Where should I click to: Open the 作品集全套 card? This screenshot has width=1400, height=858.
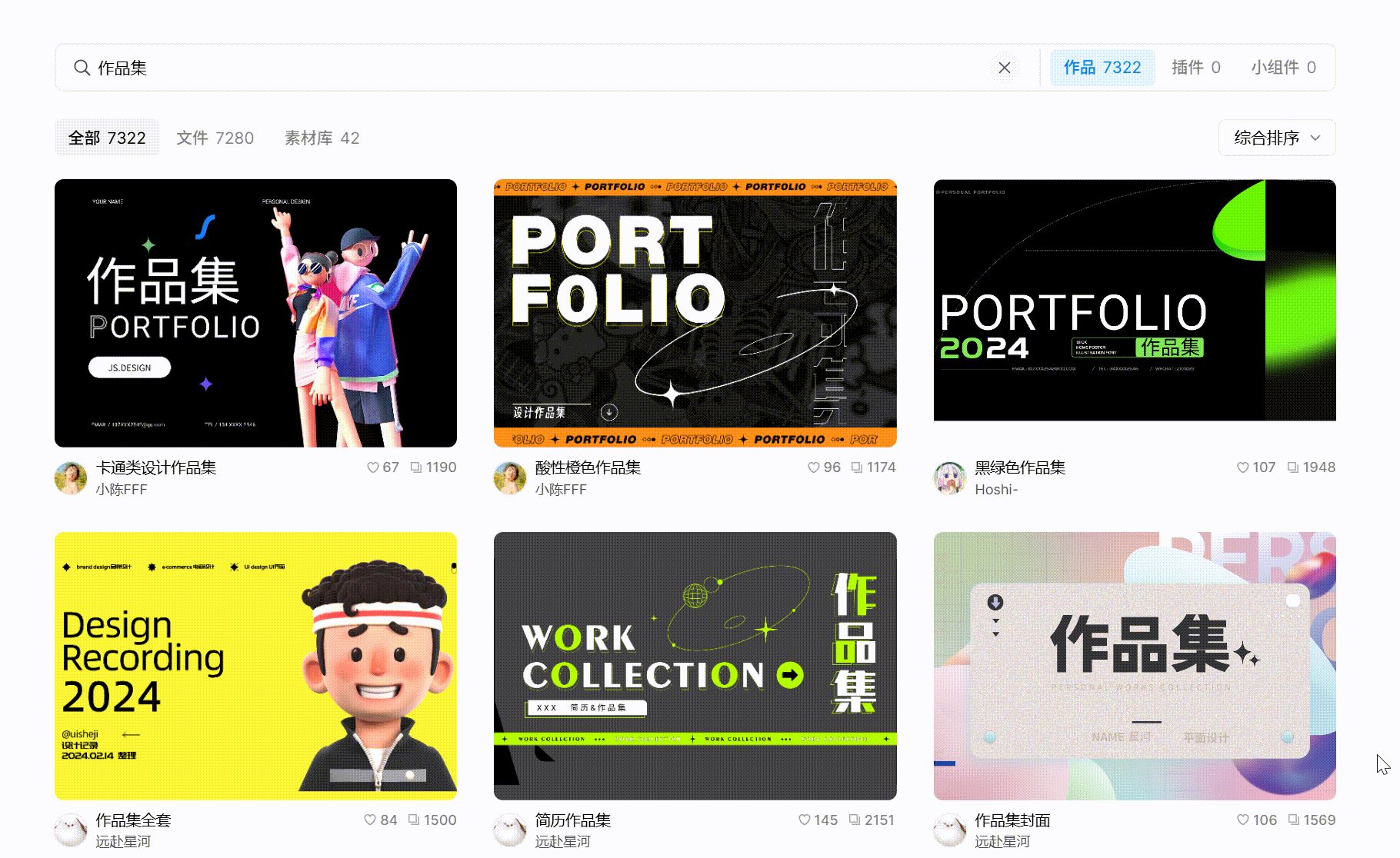(255, 666)
